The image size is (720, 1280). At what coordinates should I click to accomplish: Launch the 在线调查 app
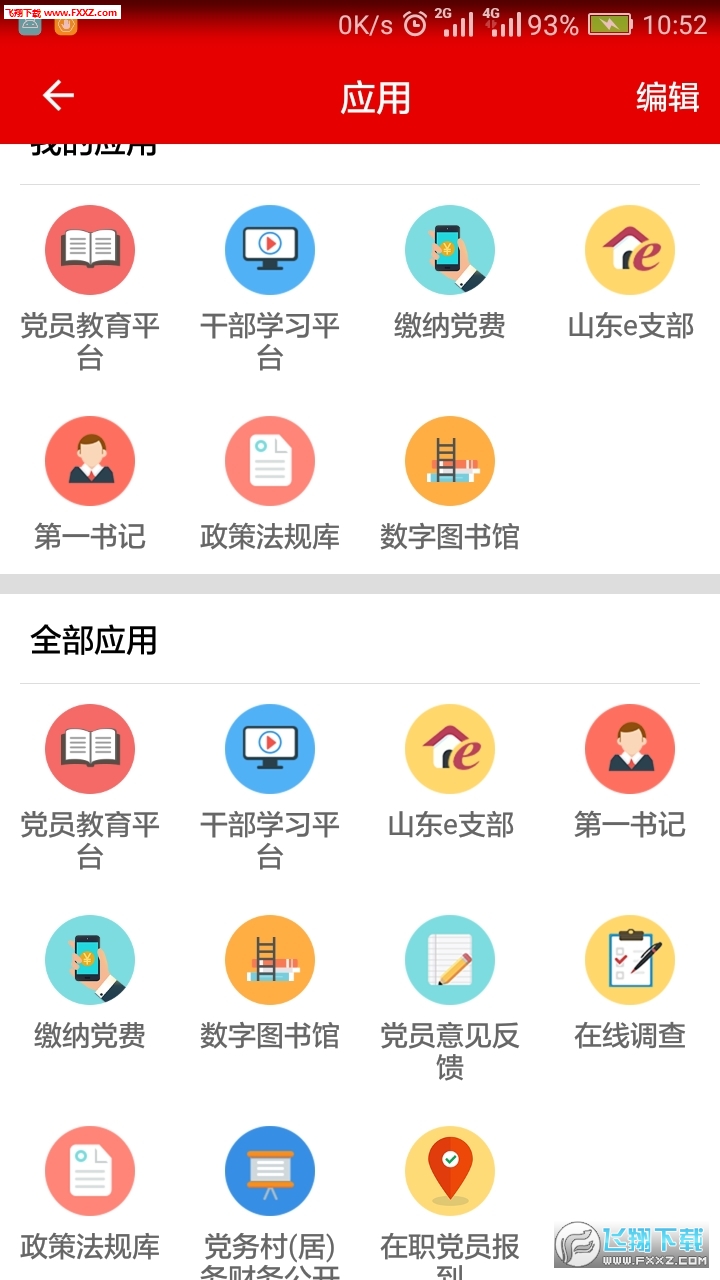(630, 959)
